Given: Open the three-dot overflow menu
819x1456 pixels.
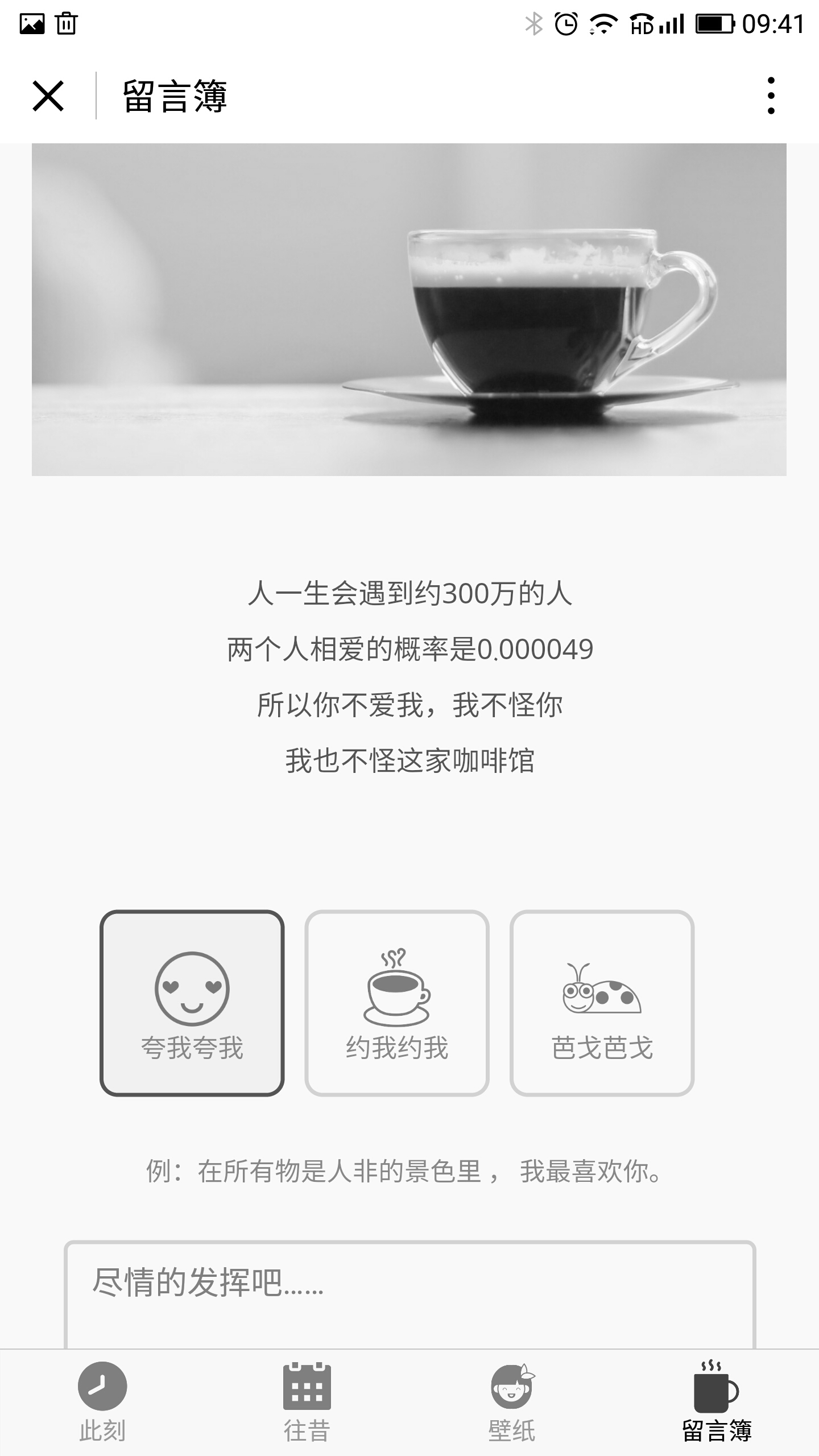Looking at the screenshot, I should [771, 96].
